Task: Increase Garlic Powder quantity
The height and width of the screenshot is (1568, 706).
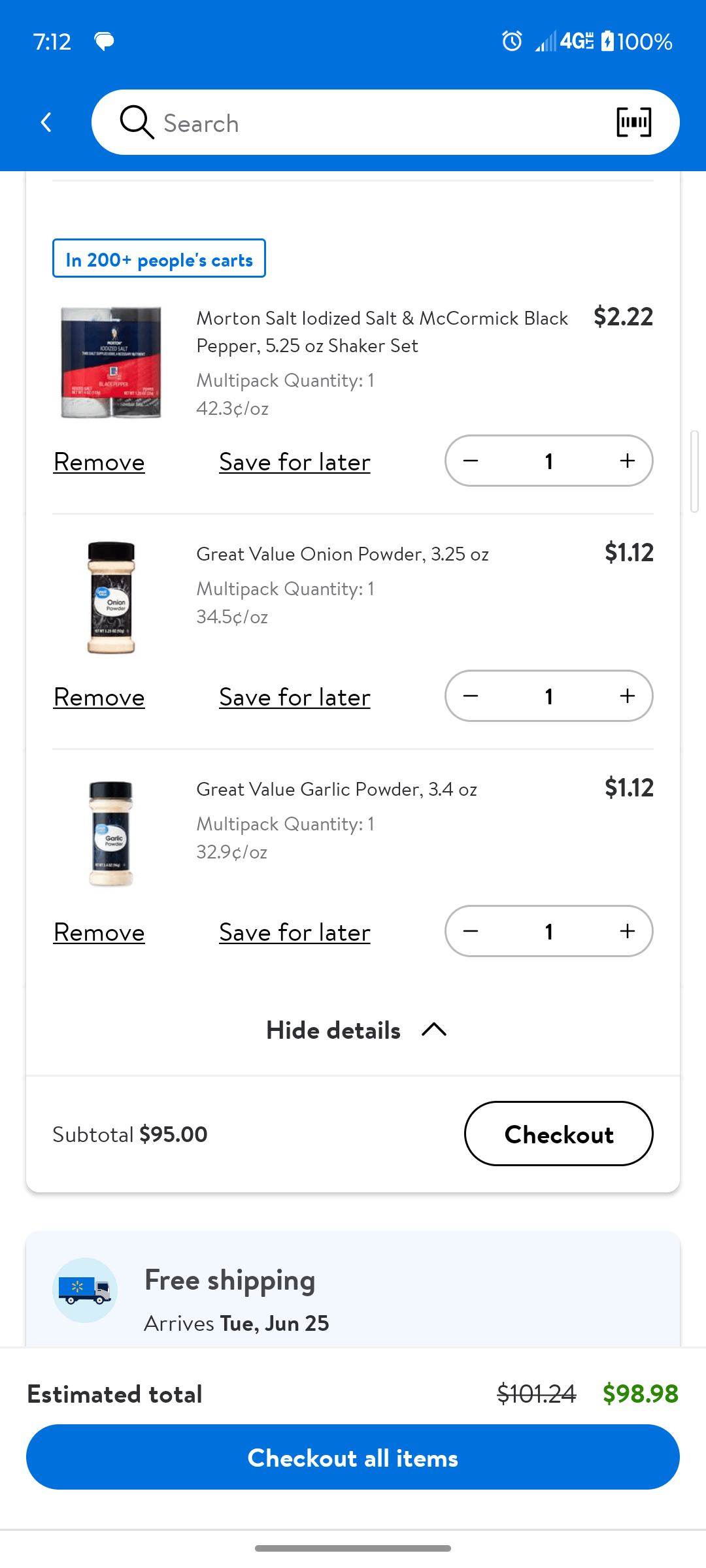Action: tap(627, 932)
